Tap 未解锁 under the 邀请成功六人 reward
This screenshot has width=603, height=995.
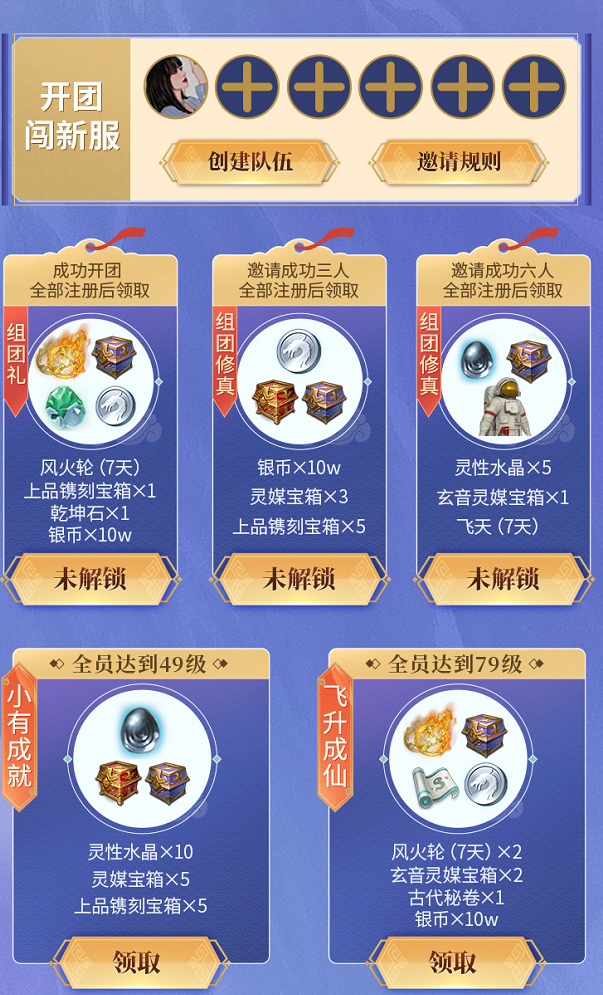(x=503, y=579)
